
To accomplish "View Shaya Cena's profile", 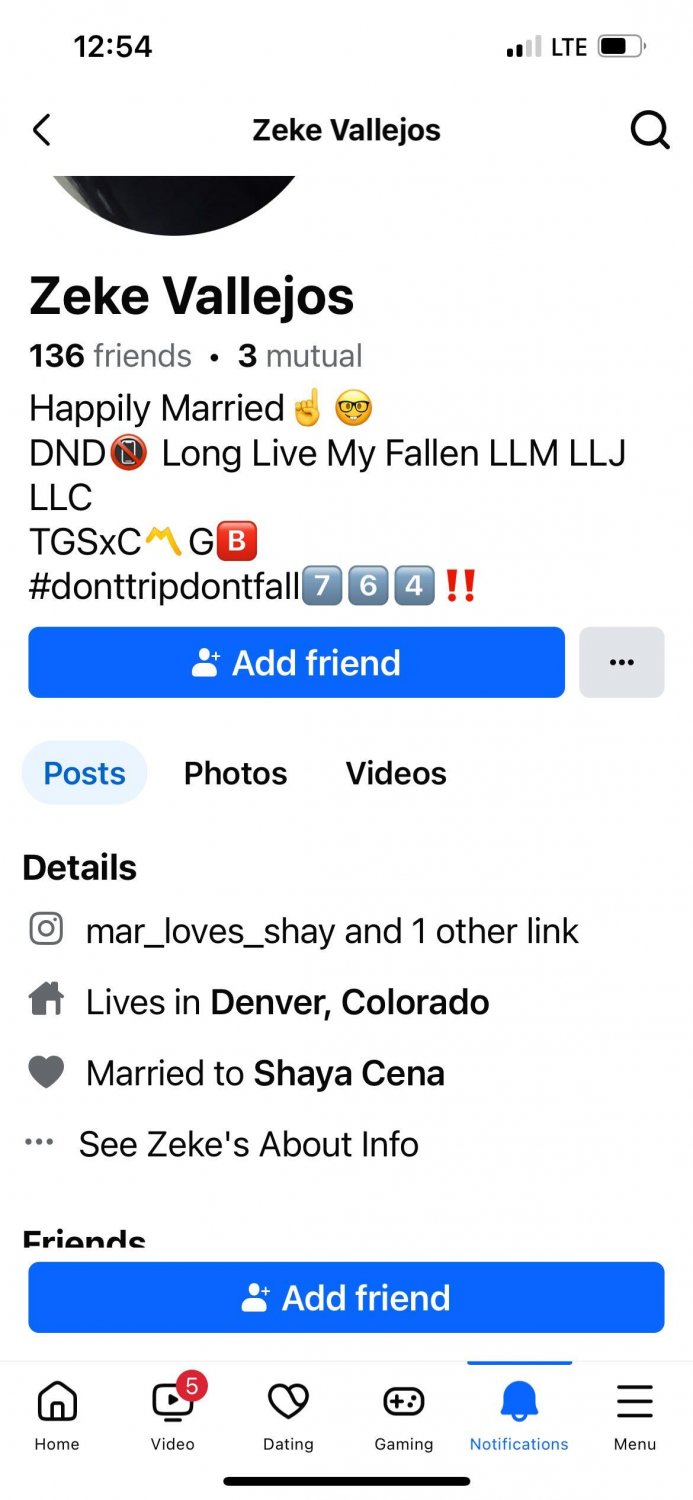I will [348, 1073].
